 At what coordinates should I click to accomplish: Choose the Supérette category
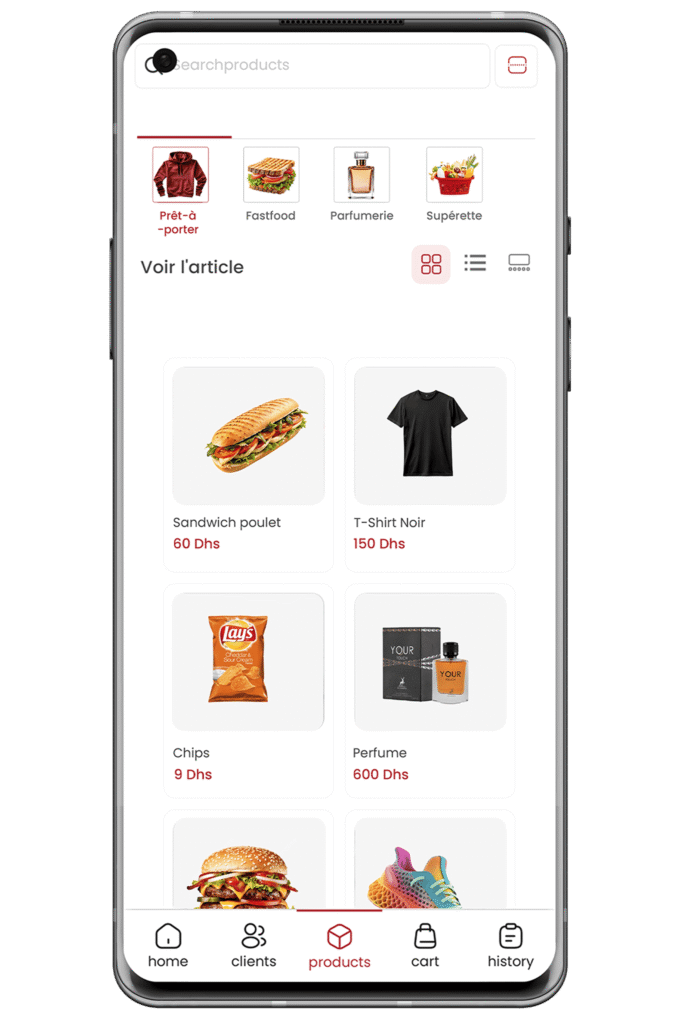(454, 185)
